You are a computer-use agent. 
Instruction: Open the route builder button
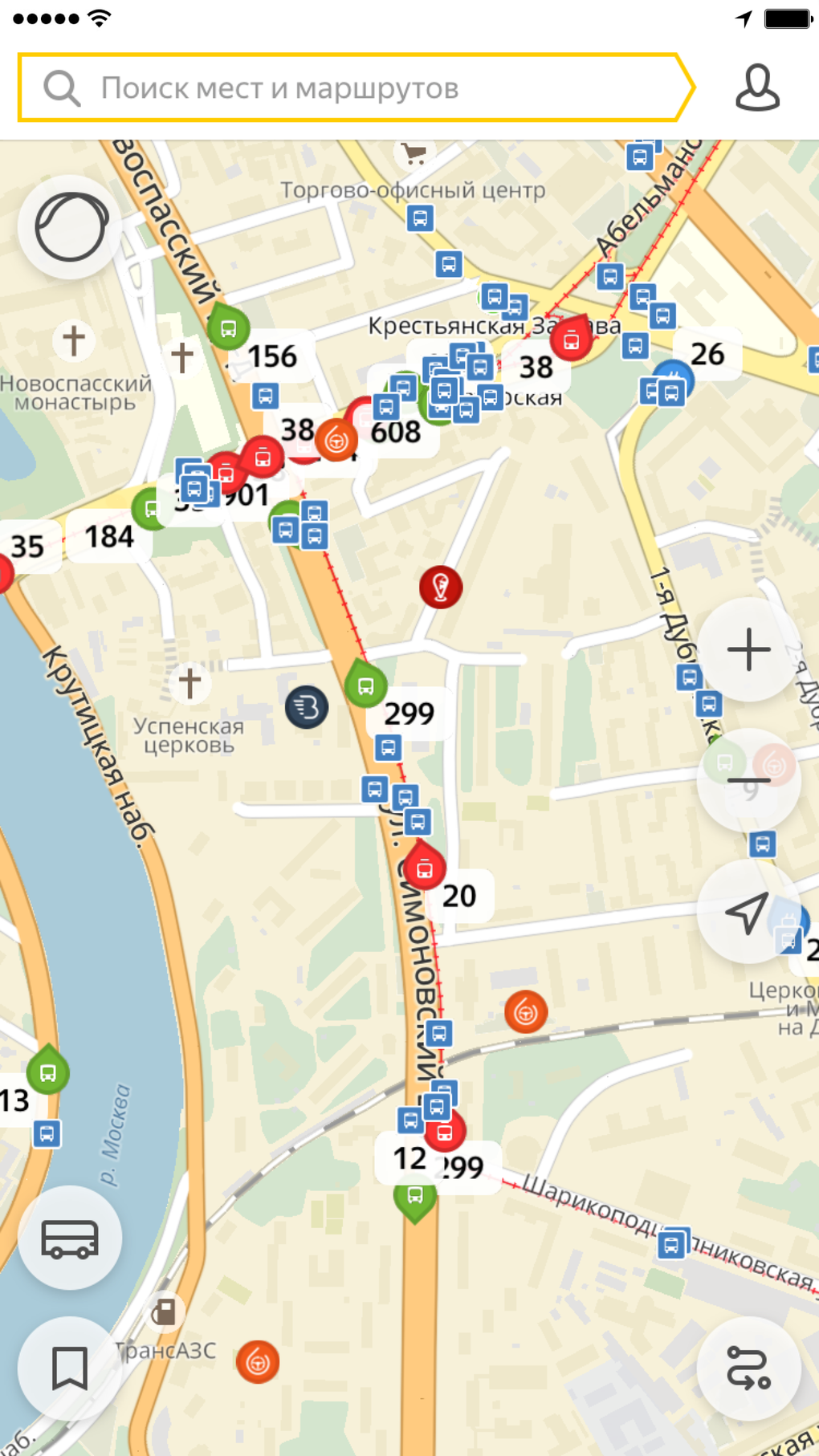click(x=748, y=1368)
